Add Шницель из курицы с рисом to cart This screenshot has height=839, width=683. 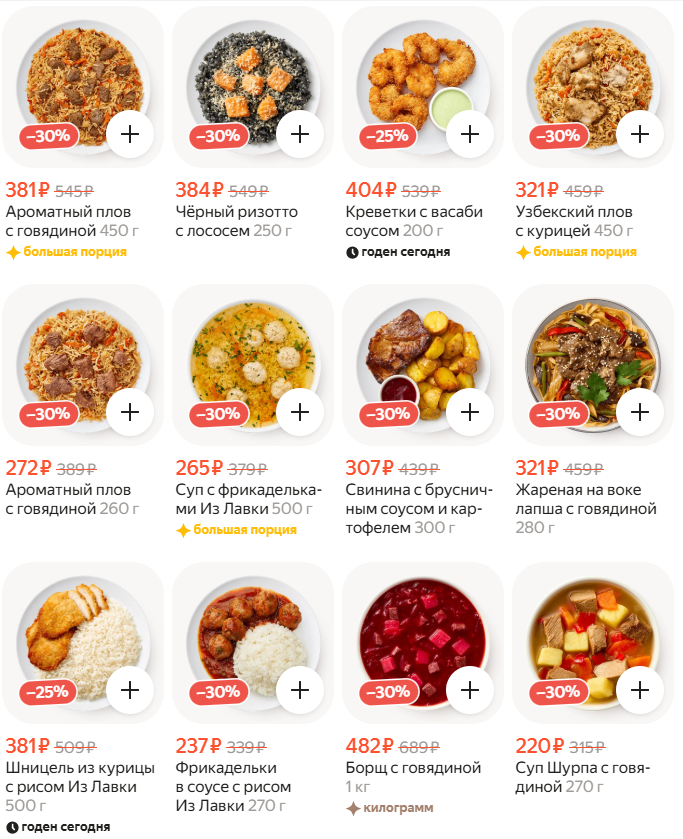click(x=130, y=689)
